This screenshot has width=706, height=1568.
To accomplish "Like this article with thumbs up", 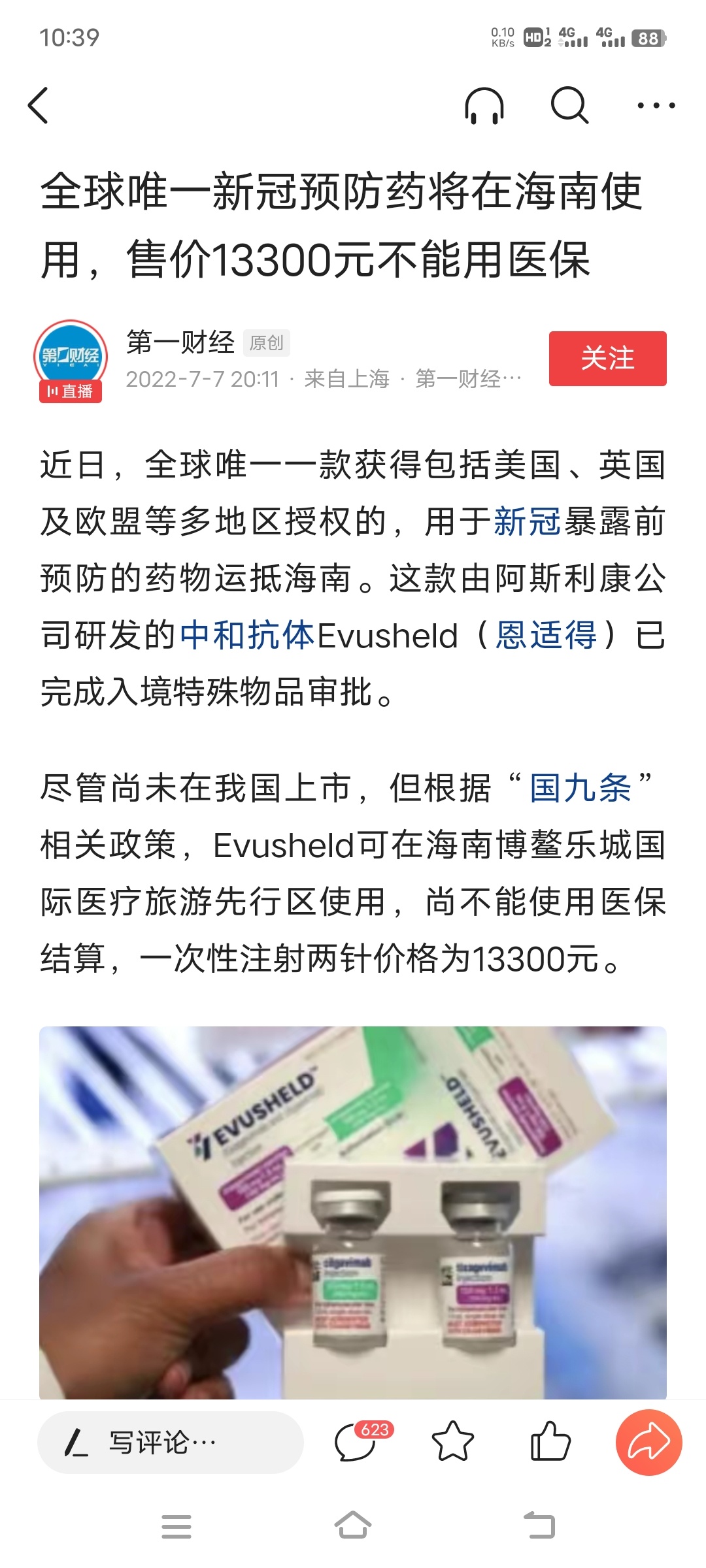I will [x=550, y=1443].
